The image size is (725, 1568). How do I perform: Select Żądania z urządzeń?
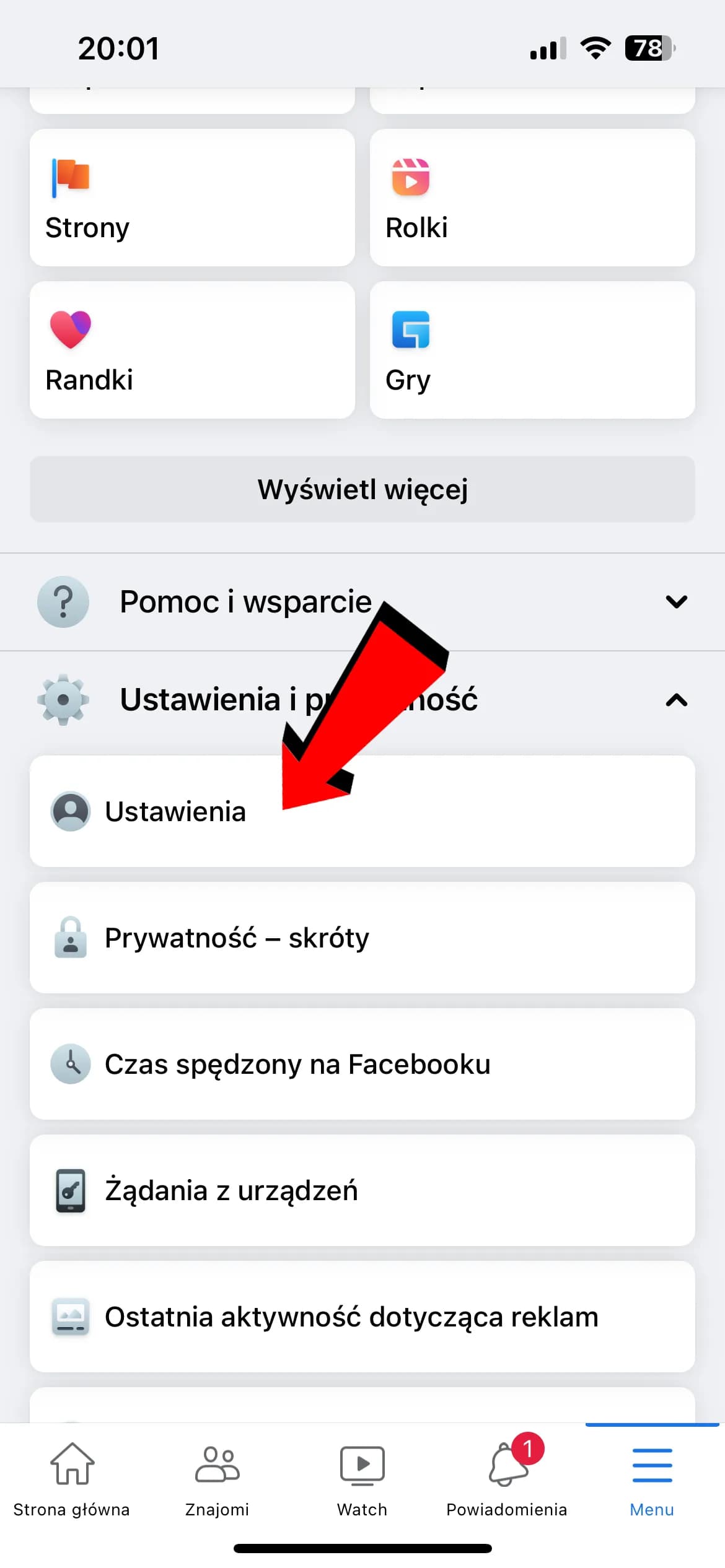click(362, 1190)
